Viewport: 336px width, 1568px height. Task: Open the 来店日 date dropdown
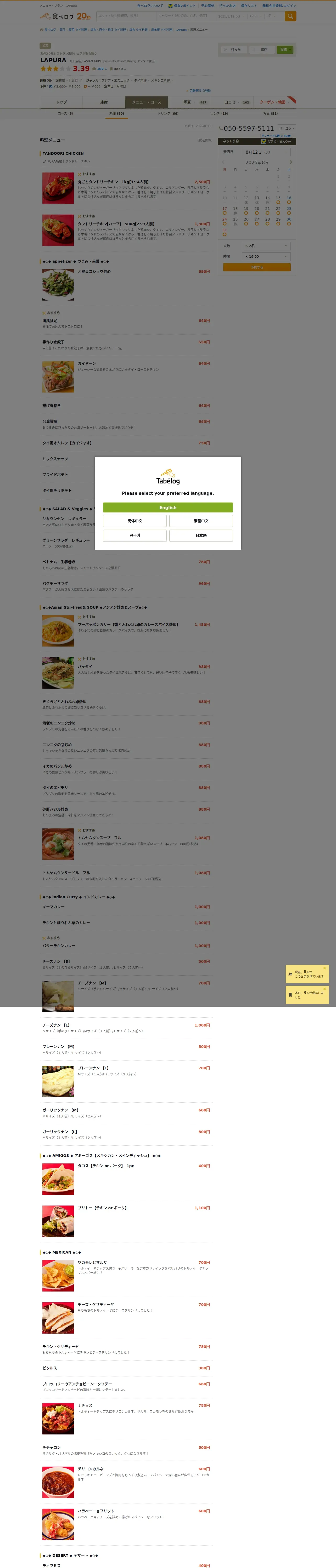[266, 152]
